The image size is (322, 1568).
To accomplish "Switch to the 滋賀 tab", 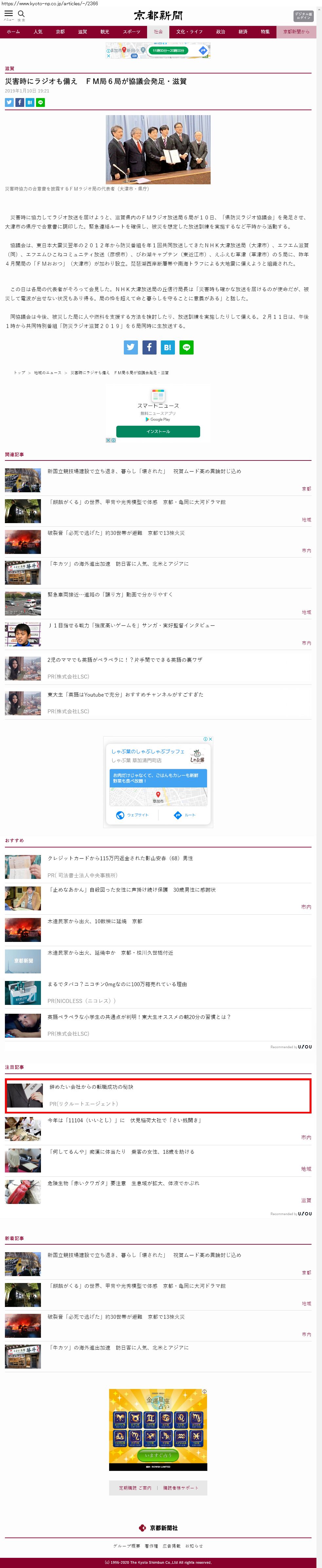I will click(x=82, y=32).
